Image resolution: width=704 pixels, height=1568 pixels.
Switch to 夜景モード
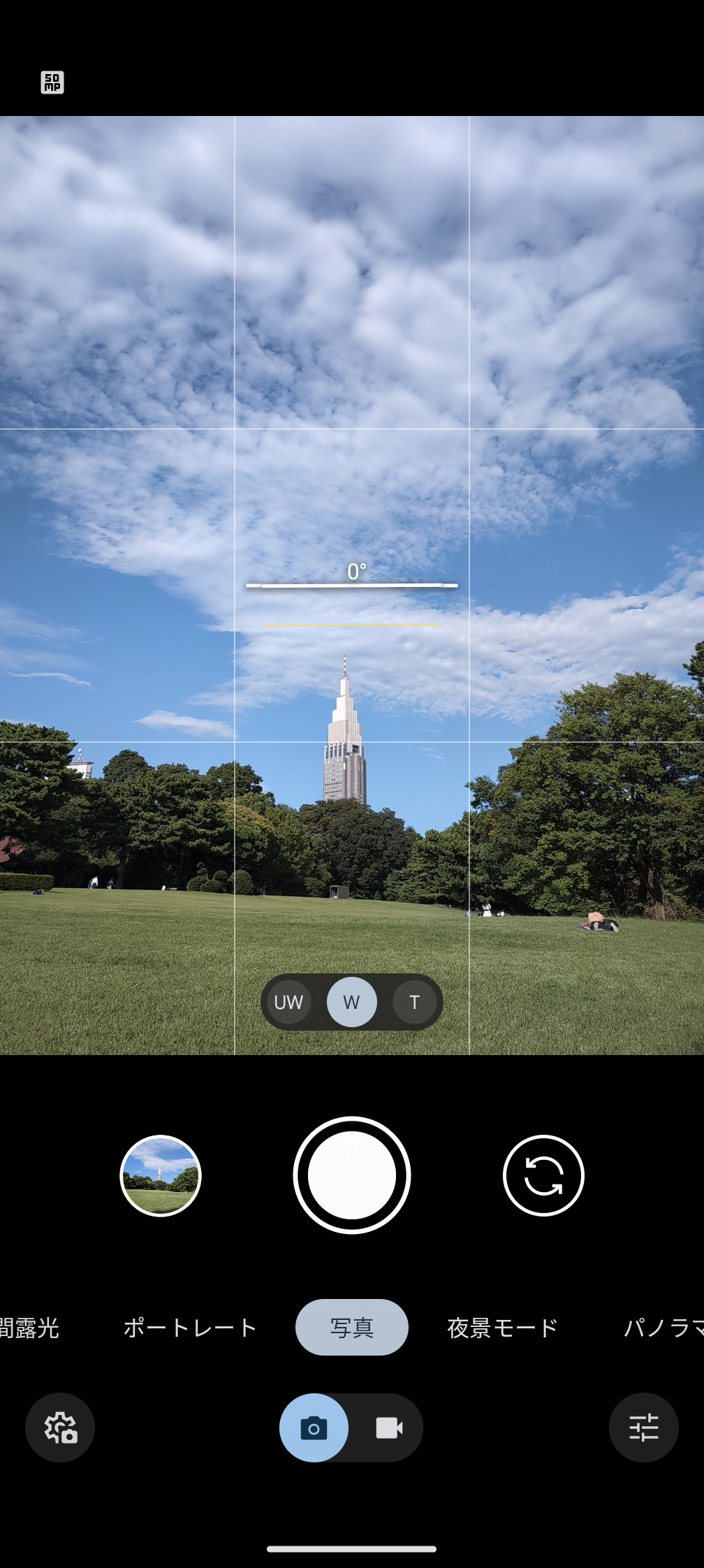click(502, 1328)
